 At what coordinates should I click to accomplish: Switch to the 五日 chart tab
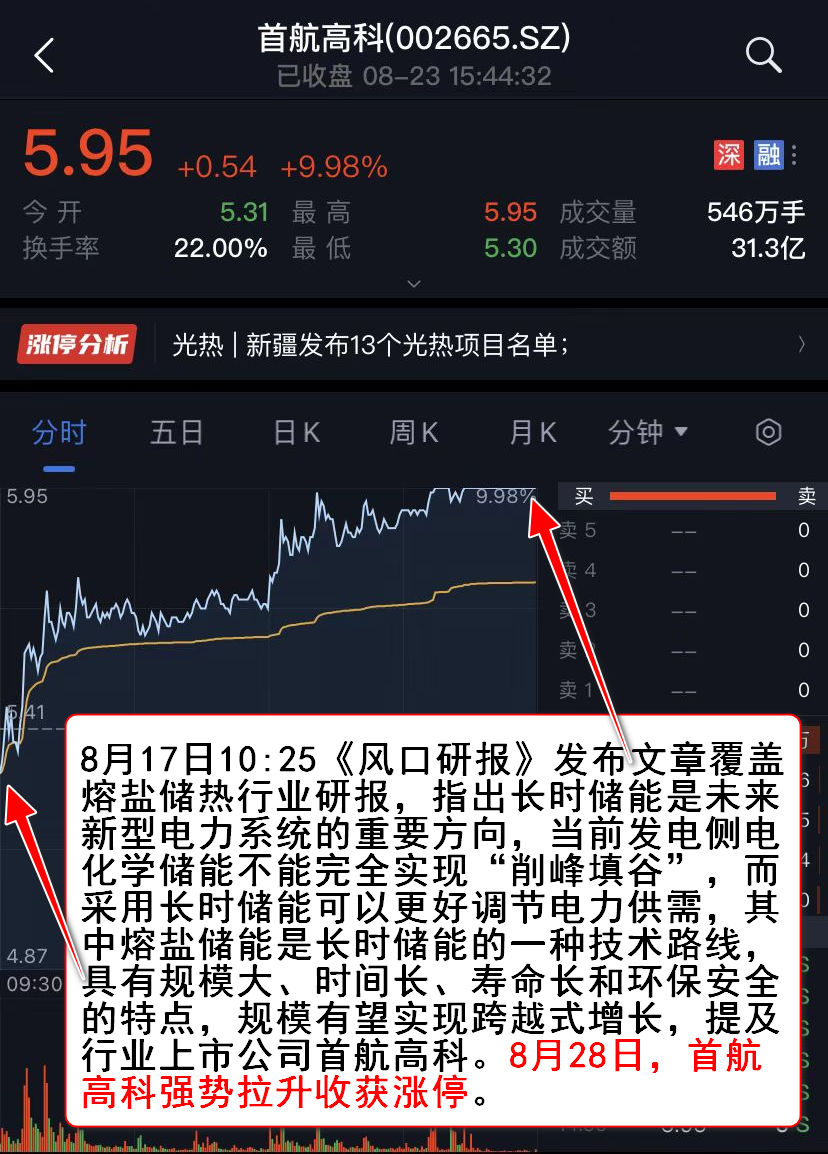176,433
